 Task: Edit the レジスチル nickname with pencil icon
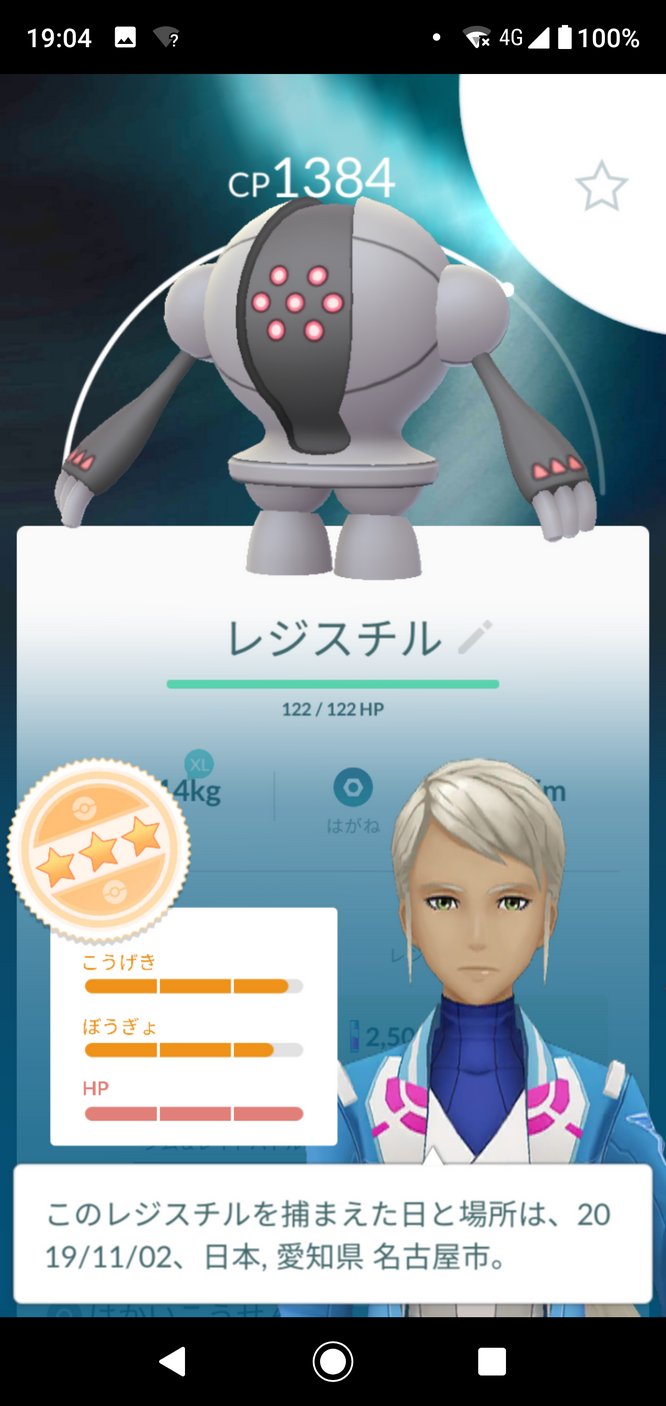[x=475, y=637]
